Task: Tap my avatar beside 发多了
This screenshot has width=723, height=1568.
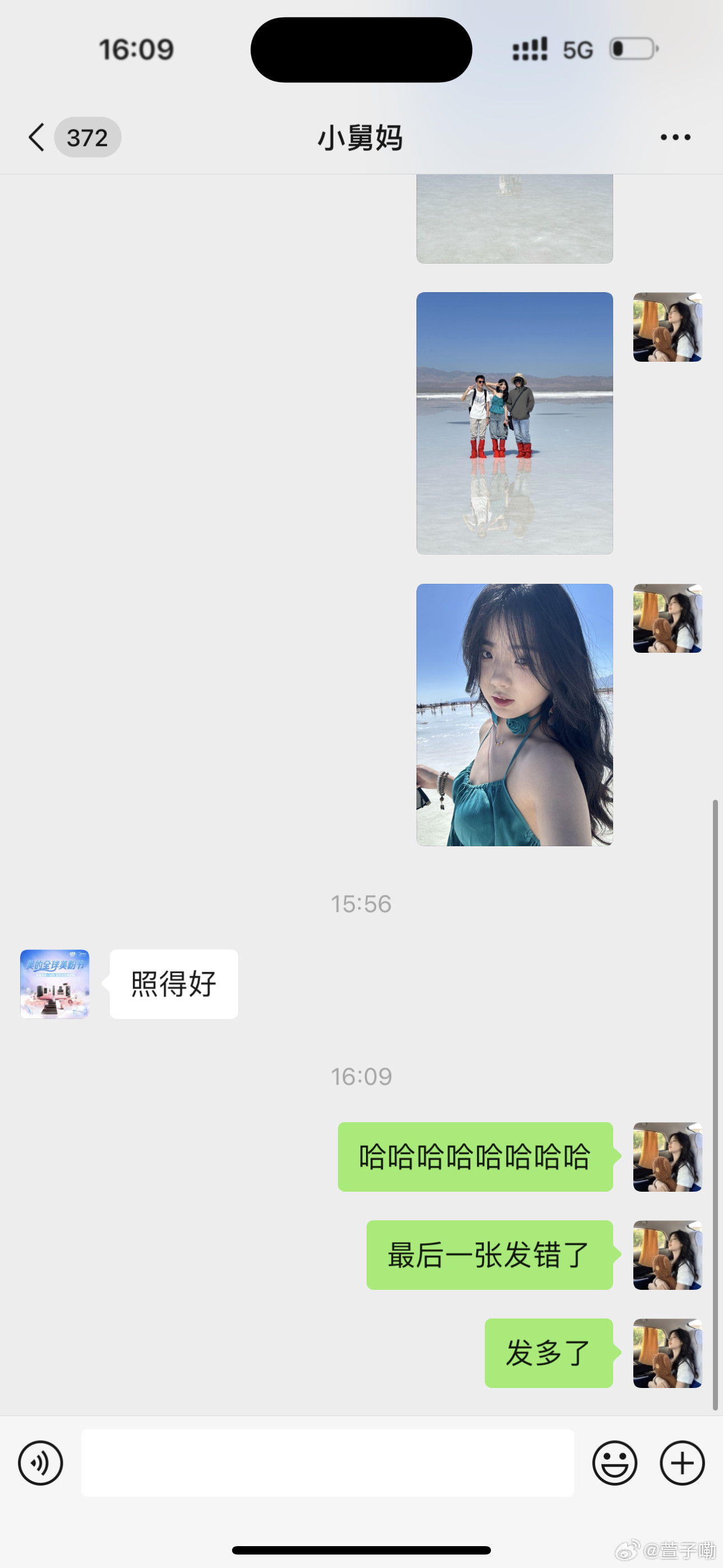Action: point(668,1353)
